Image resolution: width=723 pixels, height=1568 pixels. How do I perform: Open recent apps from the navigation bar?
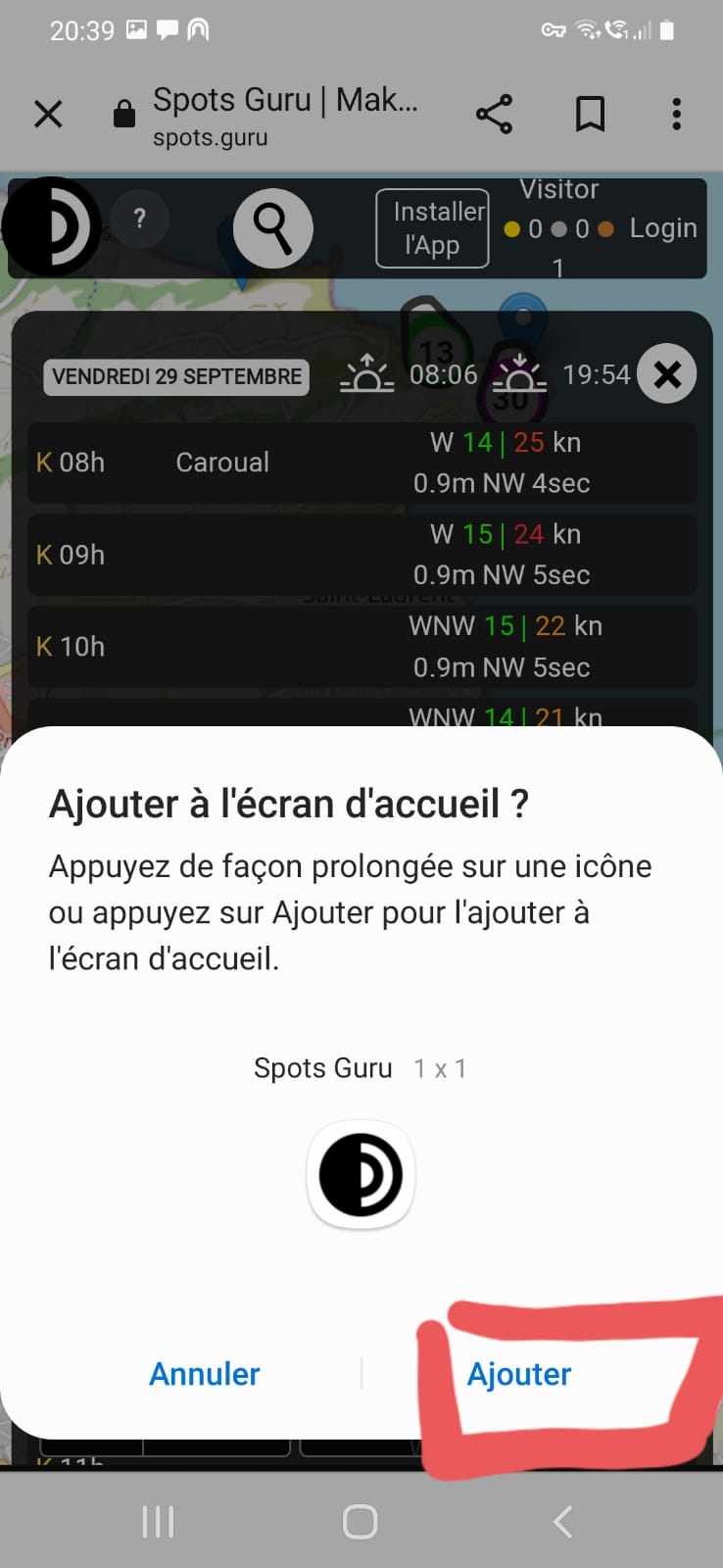click(159, 1521)
